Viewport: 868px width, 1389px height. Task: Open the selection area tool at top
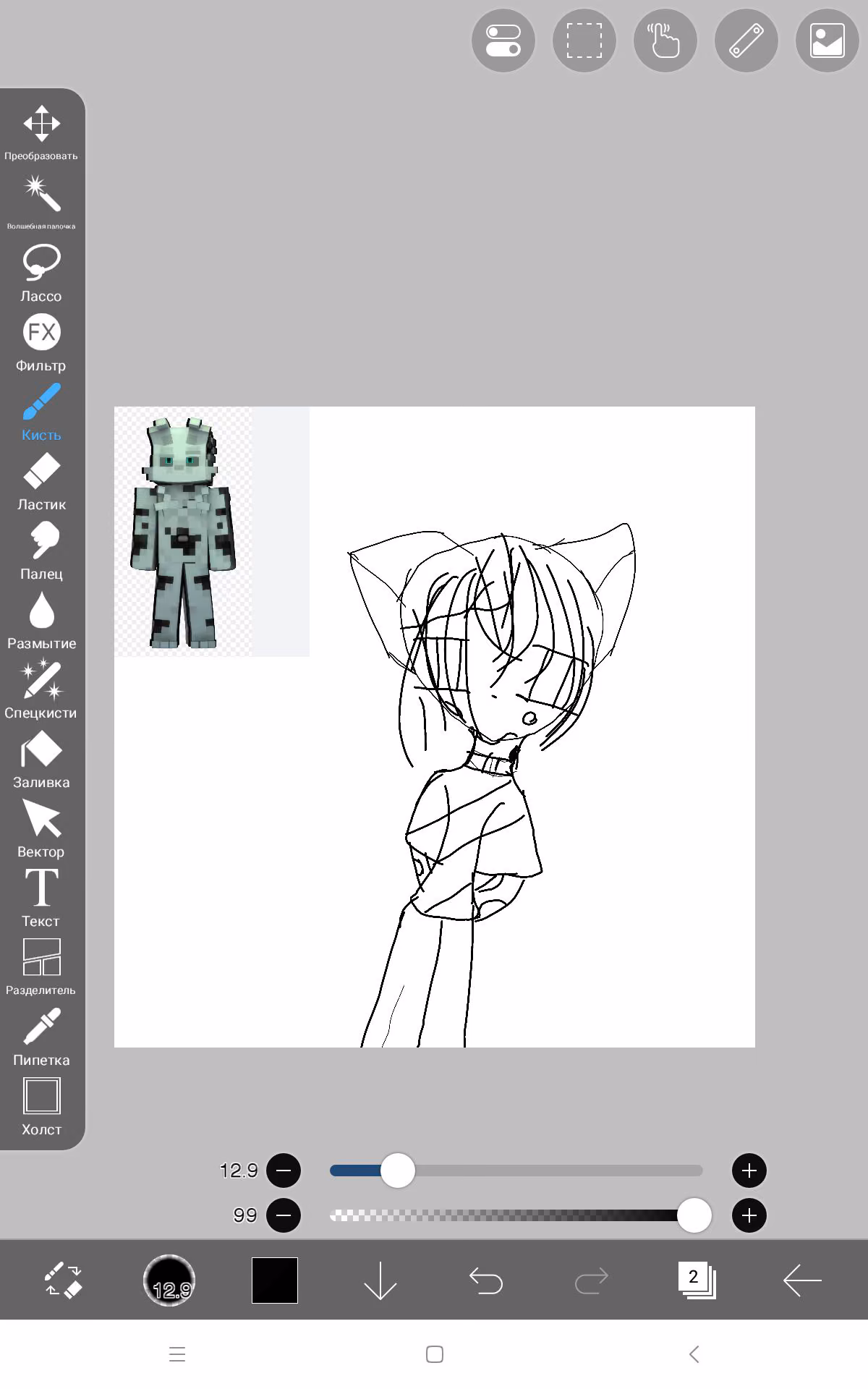click(x=584, y=41)
